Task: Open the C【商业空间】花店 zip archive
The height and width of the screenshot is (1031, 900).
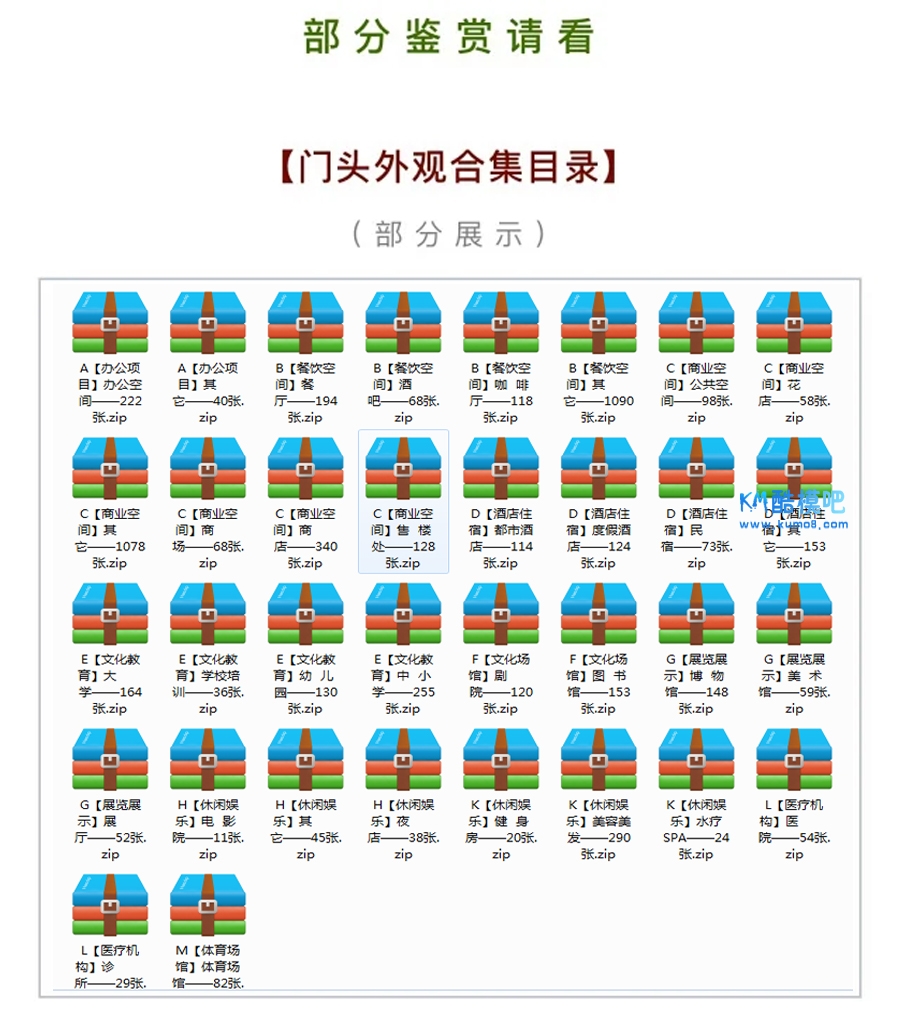Action: click(793, 320)
